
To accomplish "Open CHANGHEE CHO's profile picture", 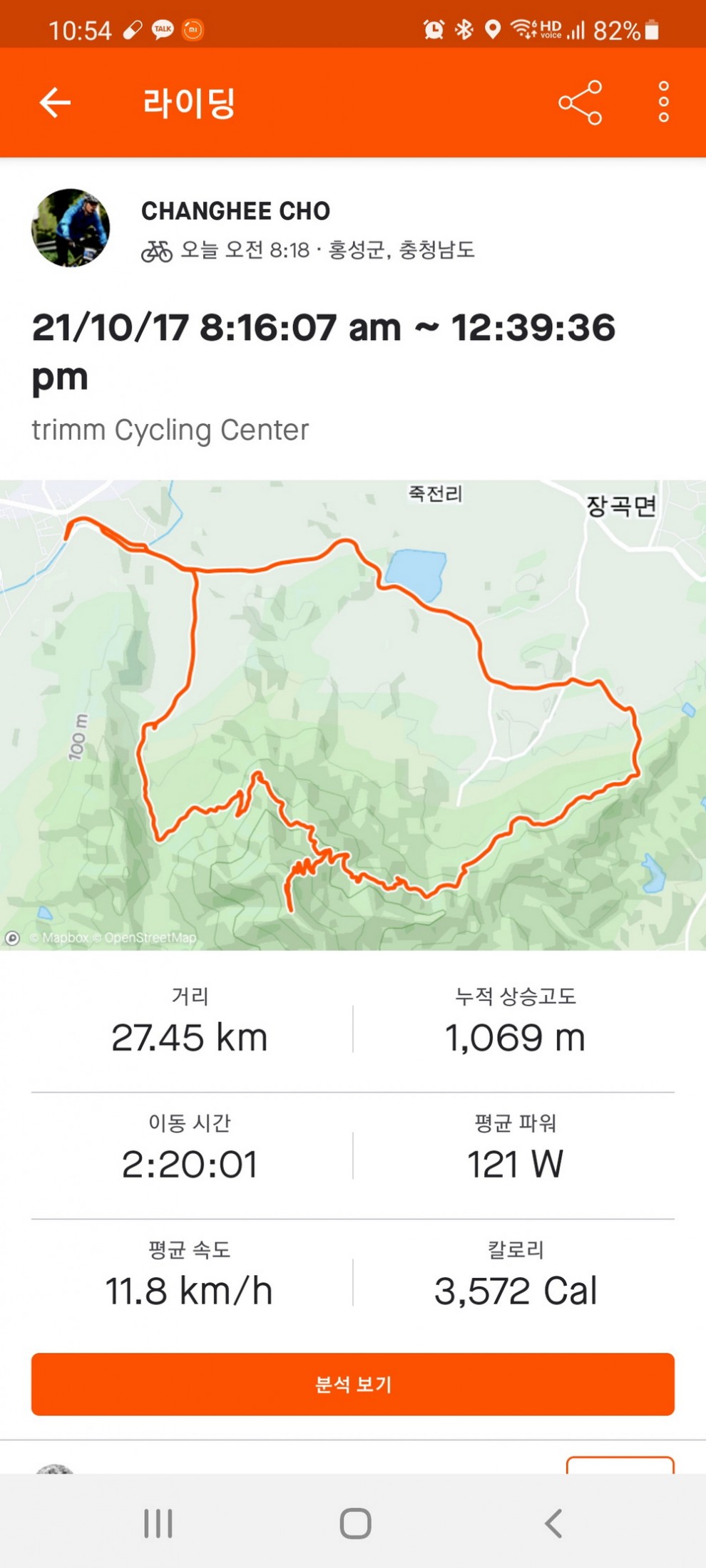I will (71, 228).
